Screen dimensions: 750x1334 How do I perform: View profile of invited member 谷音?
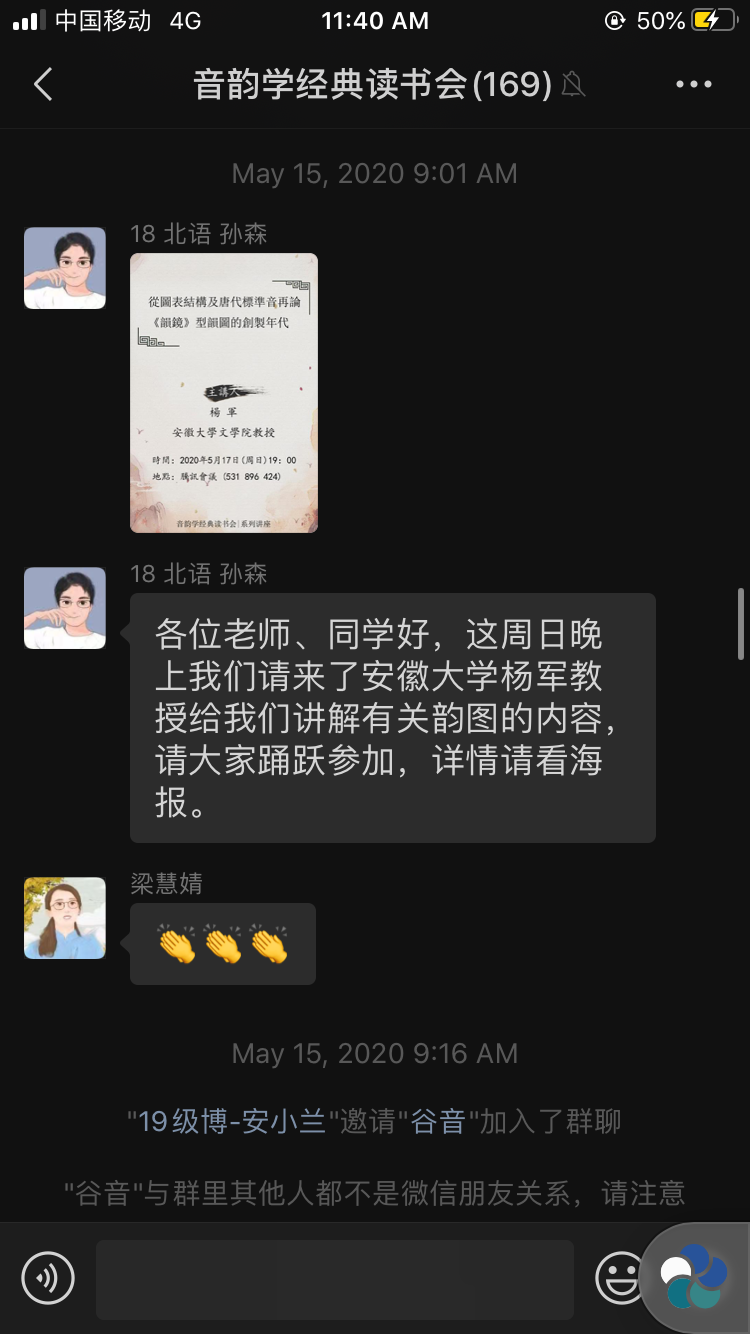(x=438, y=1121)
